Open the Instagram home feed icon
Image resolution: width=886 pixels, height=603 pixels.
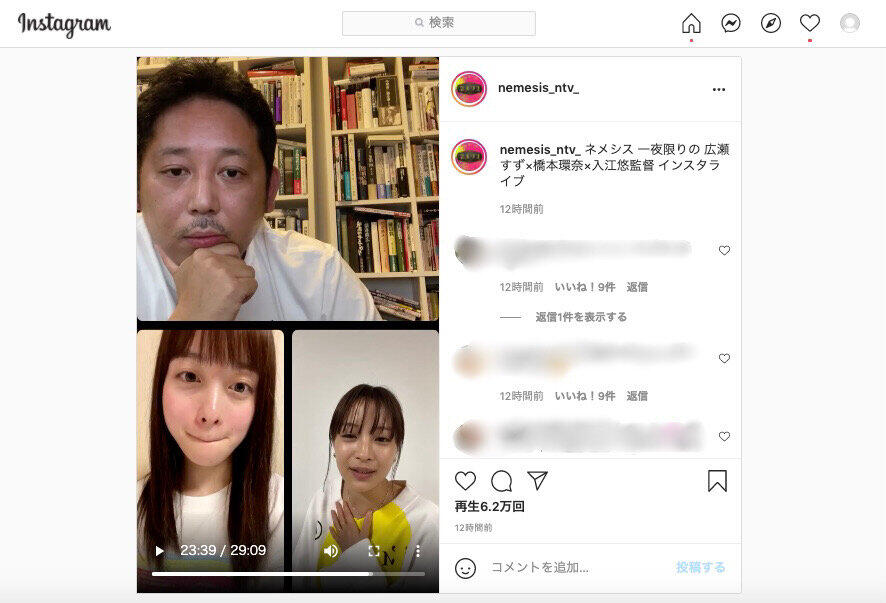click(x=691, y=23)
